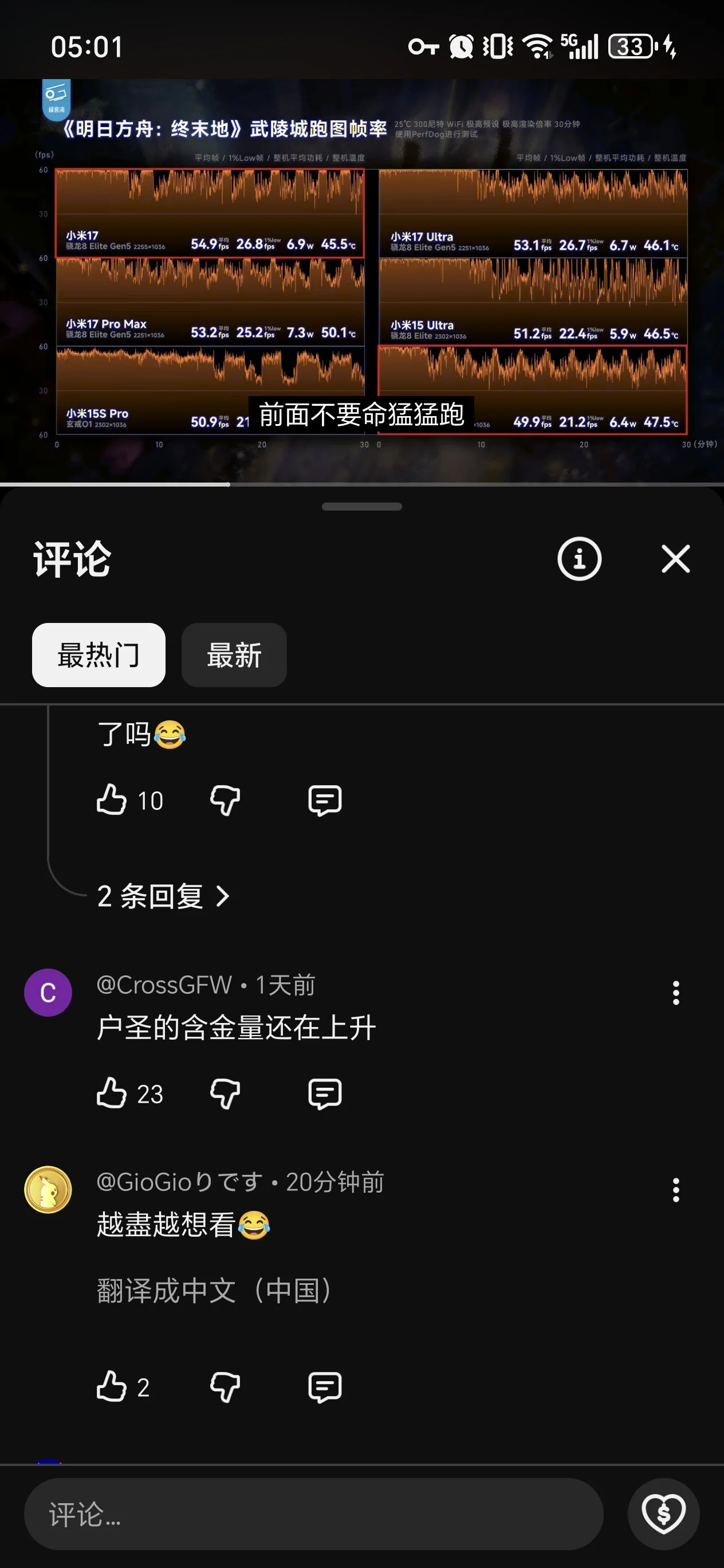Image resolution: width=724 pixels, height=1568 pixels.
Task: Tap 翻译成中文（中国）to translate comment
Action: (214, 1291)
